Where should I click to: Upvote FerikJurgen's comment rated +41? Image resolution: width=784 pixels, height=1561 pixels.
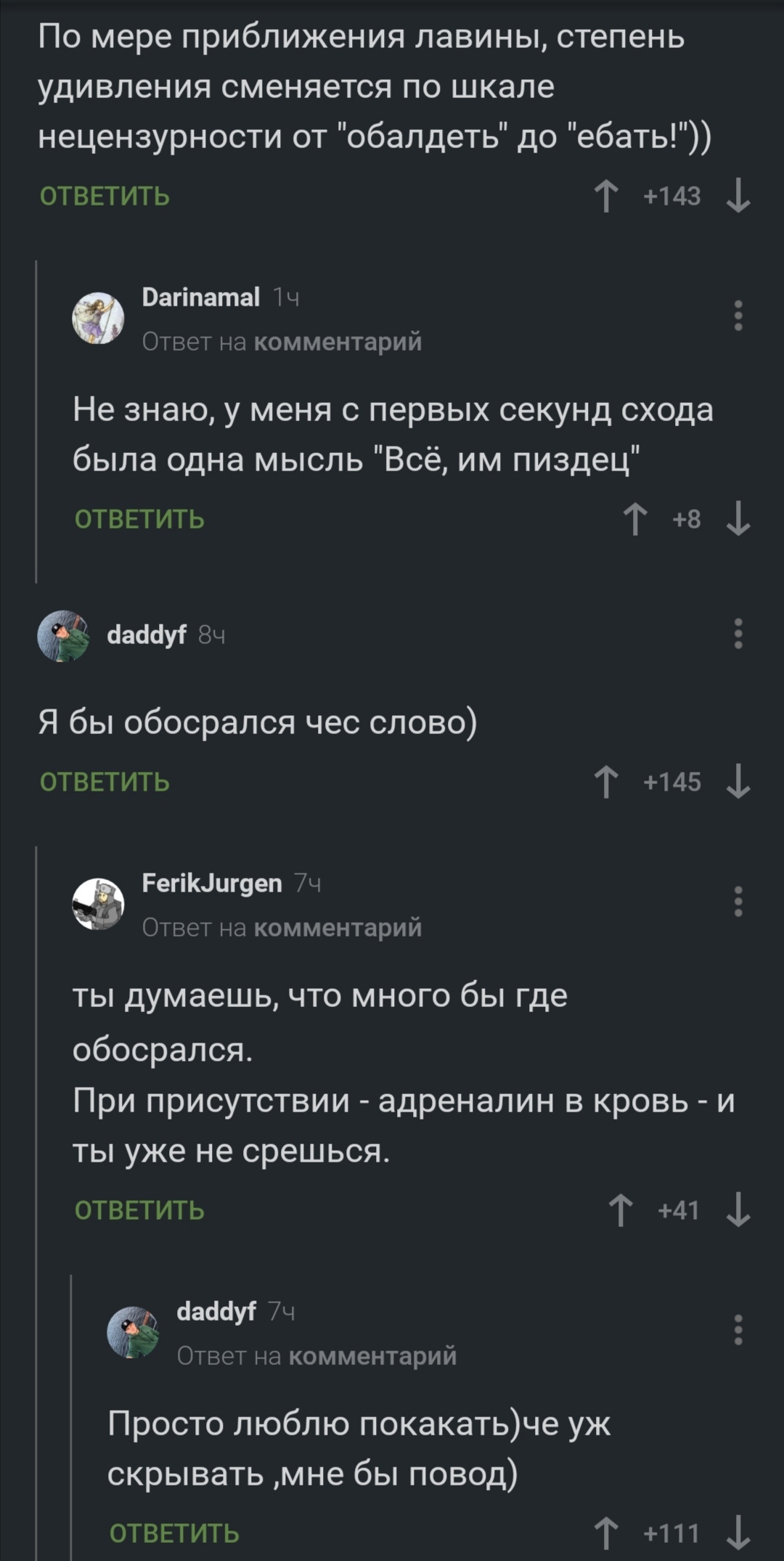(621, 1210)
